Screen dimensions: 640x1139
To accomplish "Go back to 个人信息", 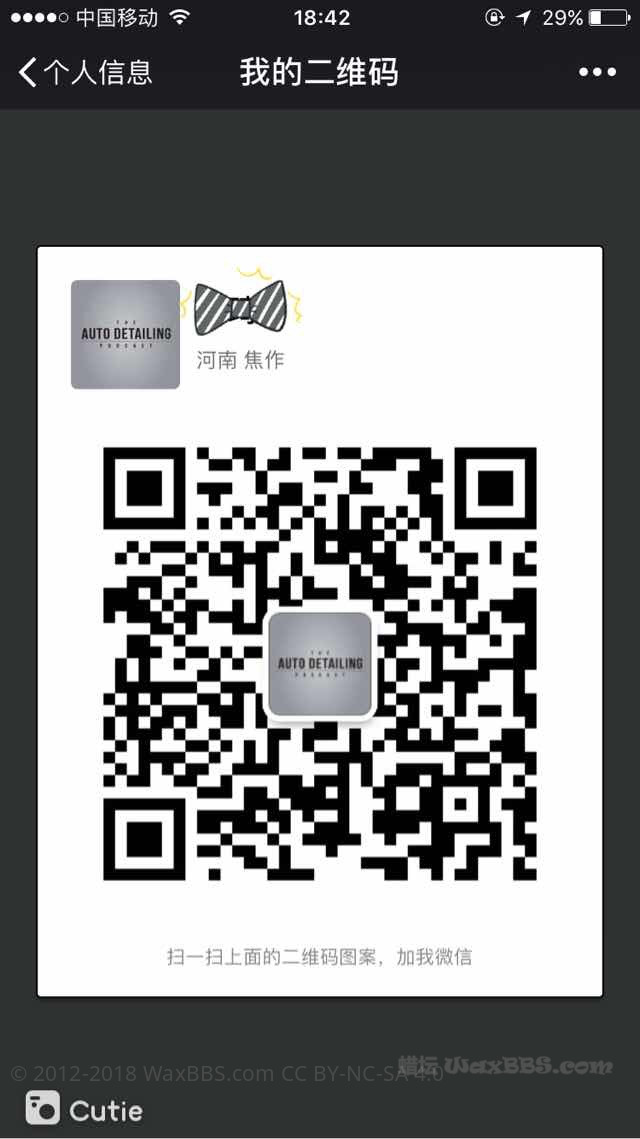I will coord(84,72).
